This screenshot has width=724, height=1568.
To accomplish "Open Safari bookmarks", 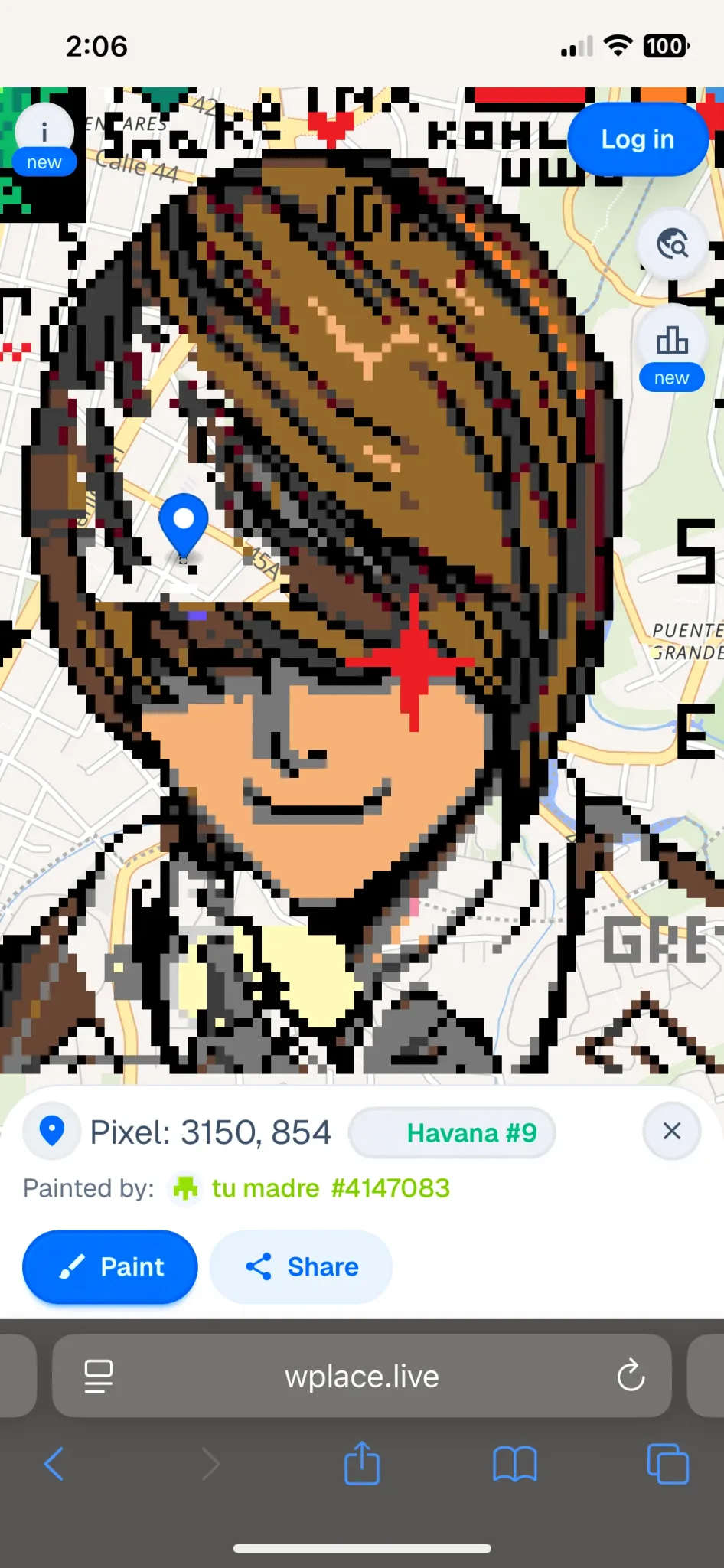I will pos(515,1464).
